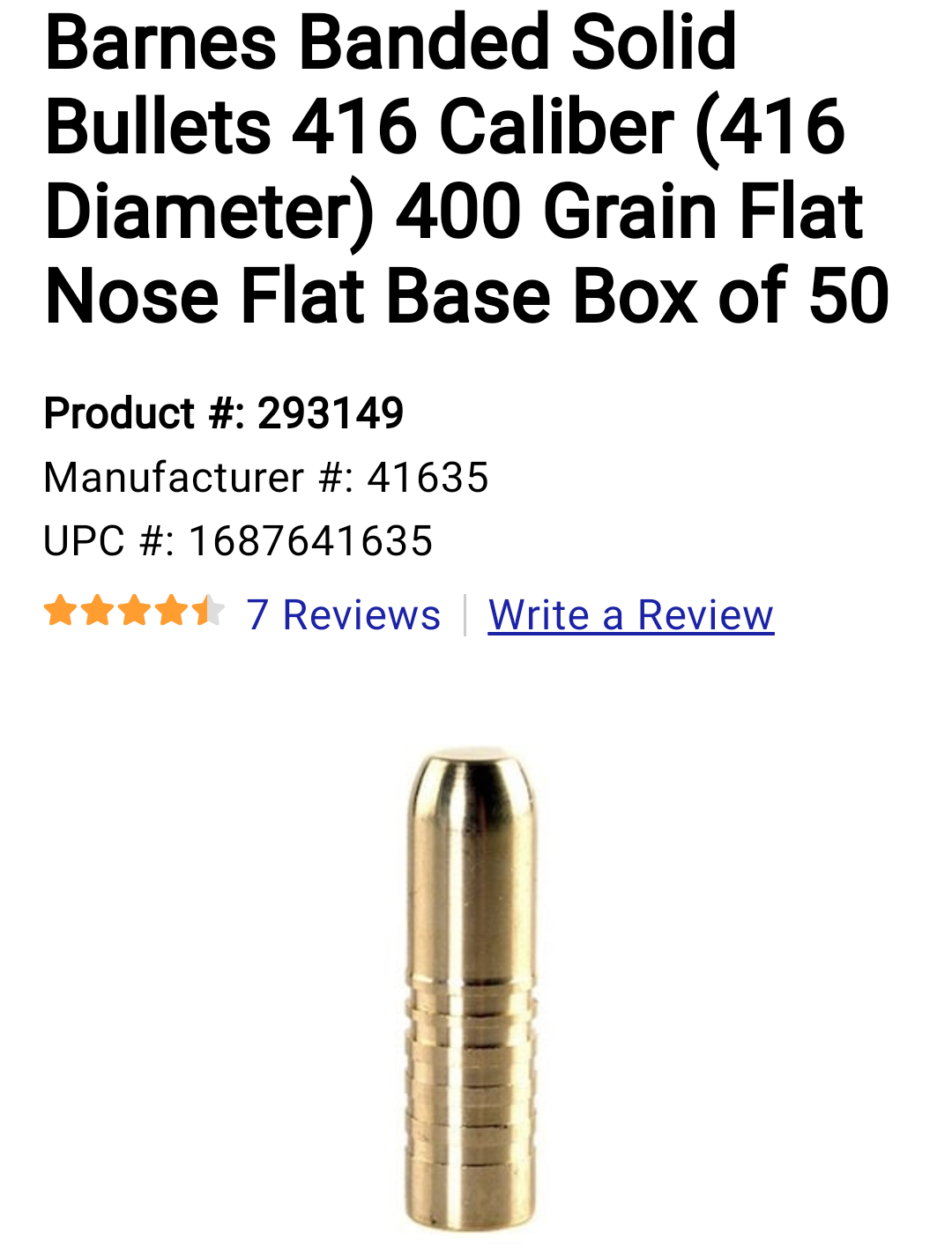
Task: Open the 7 Reviews link
Action: (343, 615)
